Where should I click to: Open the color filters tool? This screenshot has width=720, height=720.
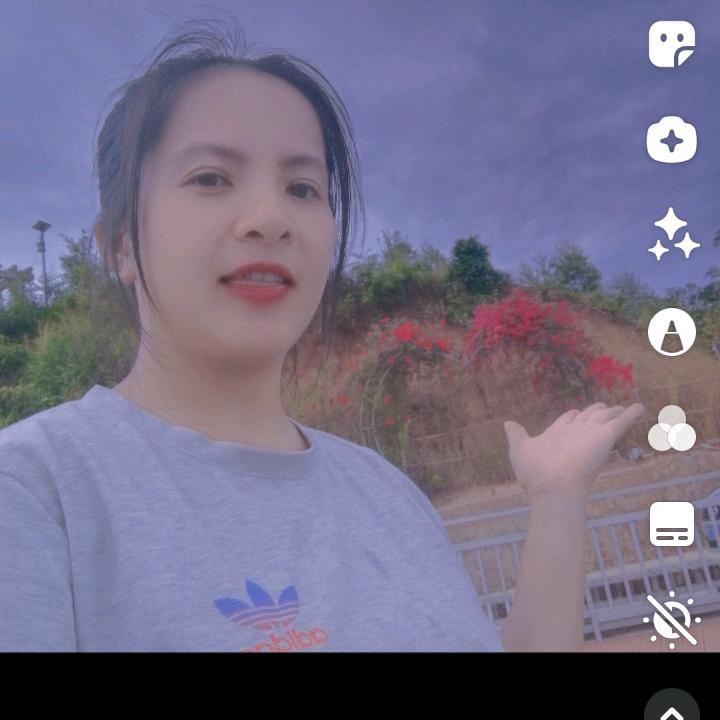click(x=671, y=428)
